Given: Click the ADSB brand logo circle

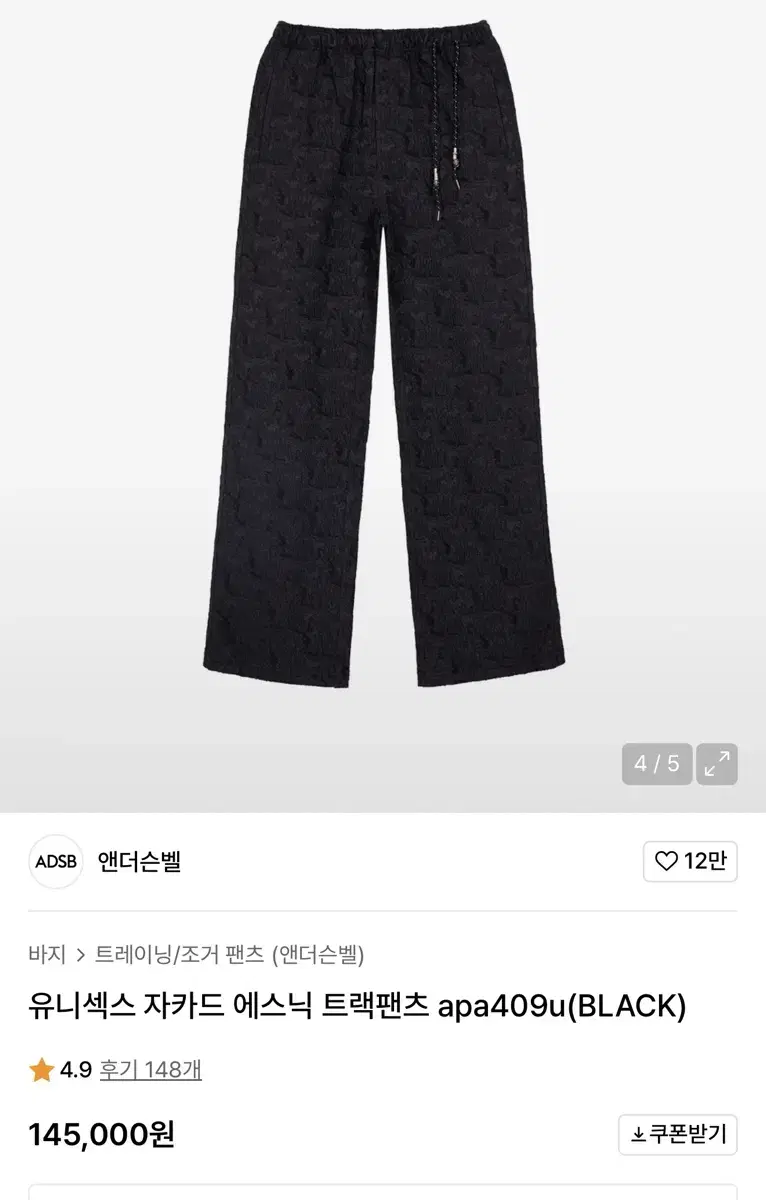Looking at the screenshot, I should 56,864.
